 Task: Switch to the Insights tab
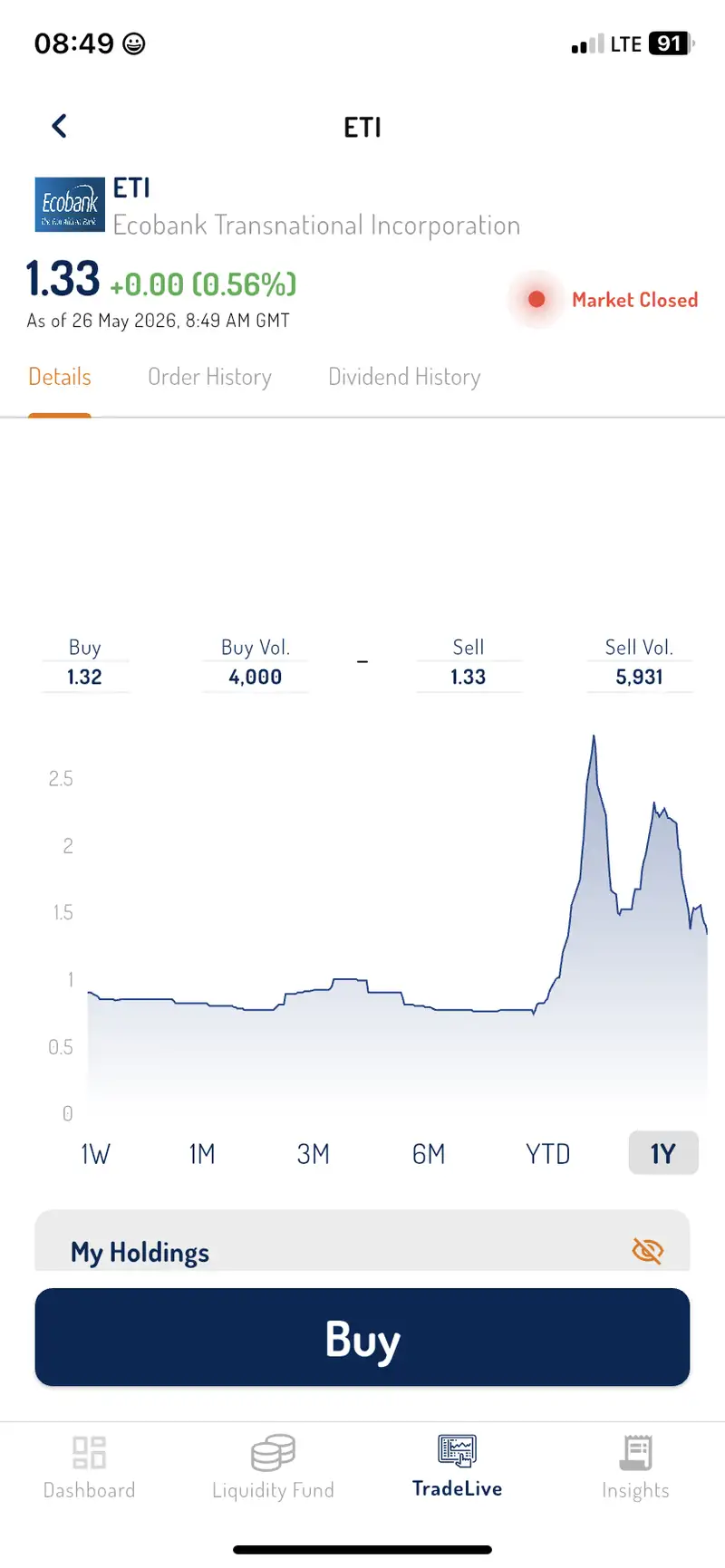(x=635, y=1467)
